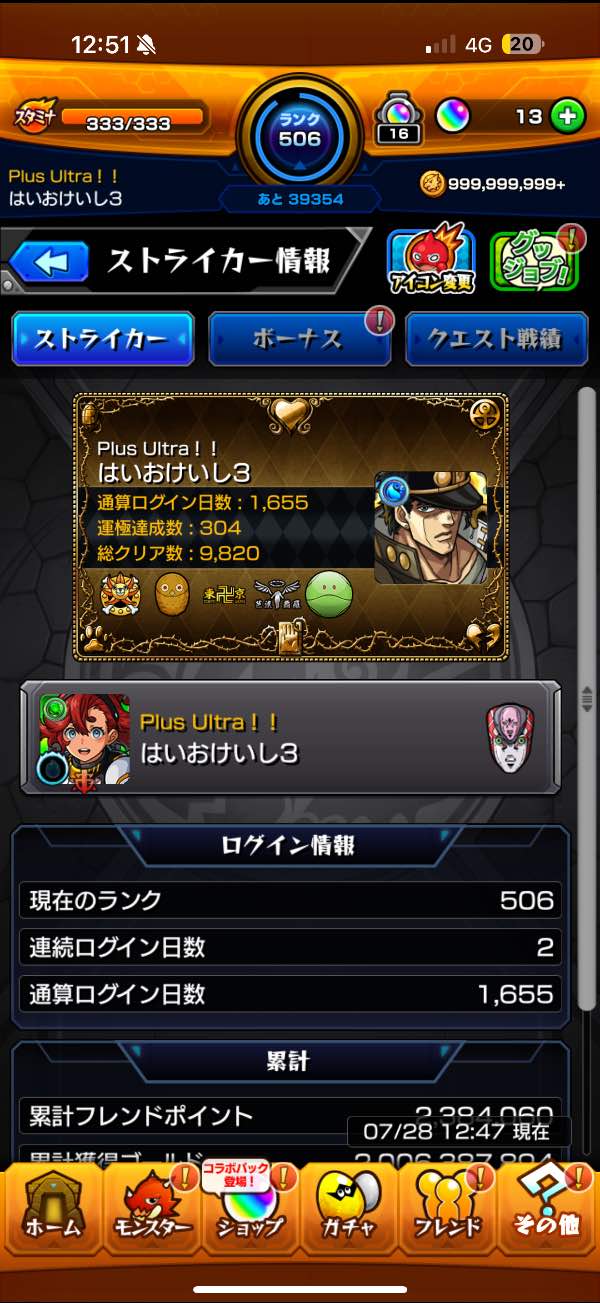Add orbs with the green plus button
The image size is (600, 1303).
[567, 117]
